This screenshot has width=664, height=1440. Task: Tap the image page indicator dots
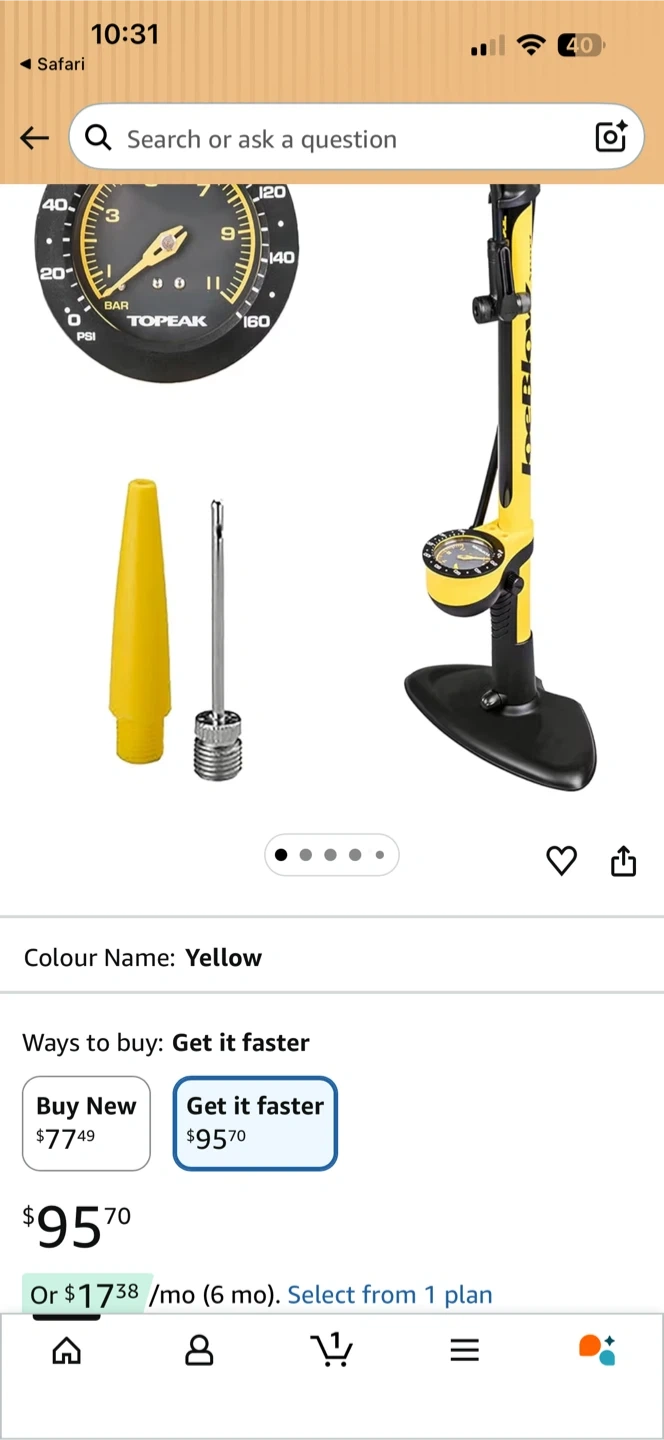coord(331,855)
